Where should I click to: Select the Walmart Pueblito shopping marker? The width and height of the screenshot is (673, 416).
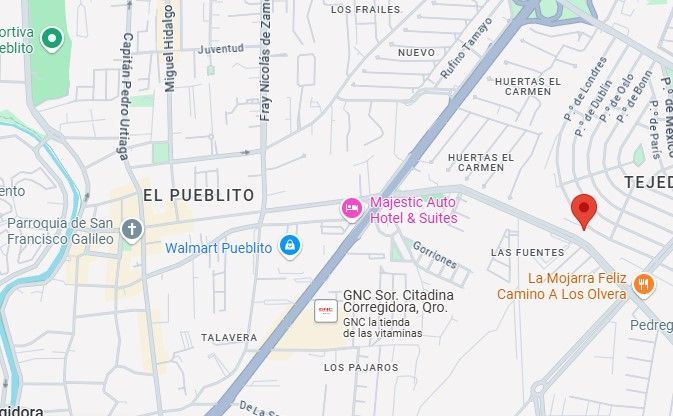coord(290,247)
